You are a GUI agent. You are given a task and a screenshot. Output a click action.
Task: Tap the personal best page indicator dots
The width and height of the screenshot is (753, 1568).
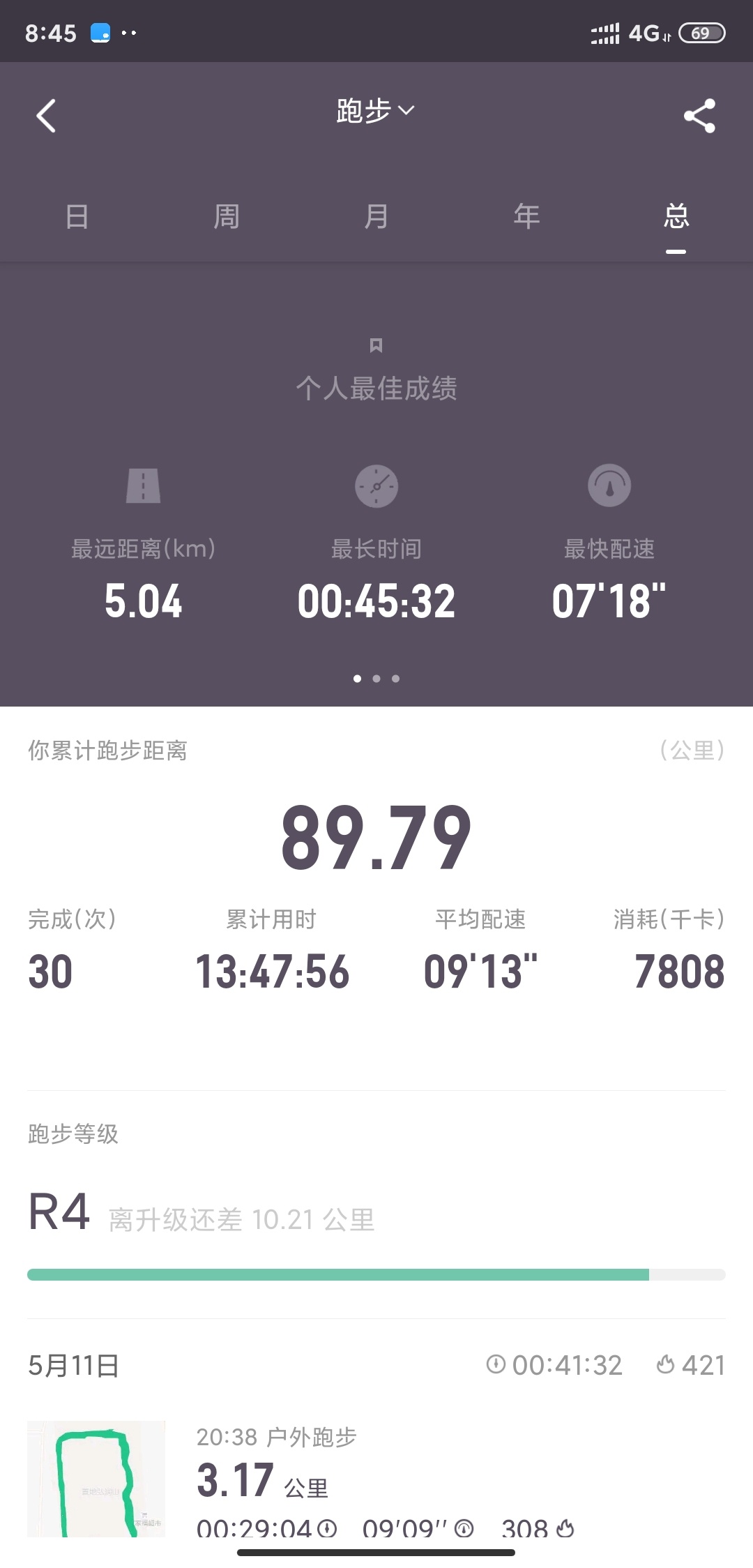point(376,678)
